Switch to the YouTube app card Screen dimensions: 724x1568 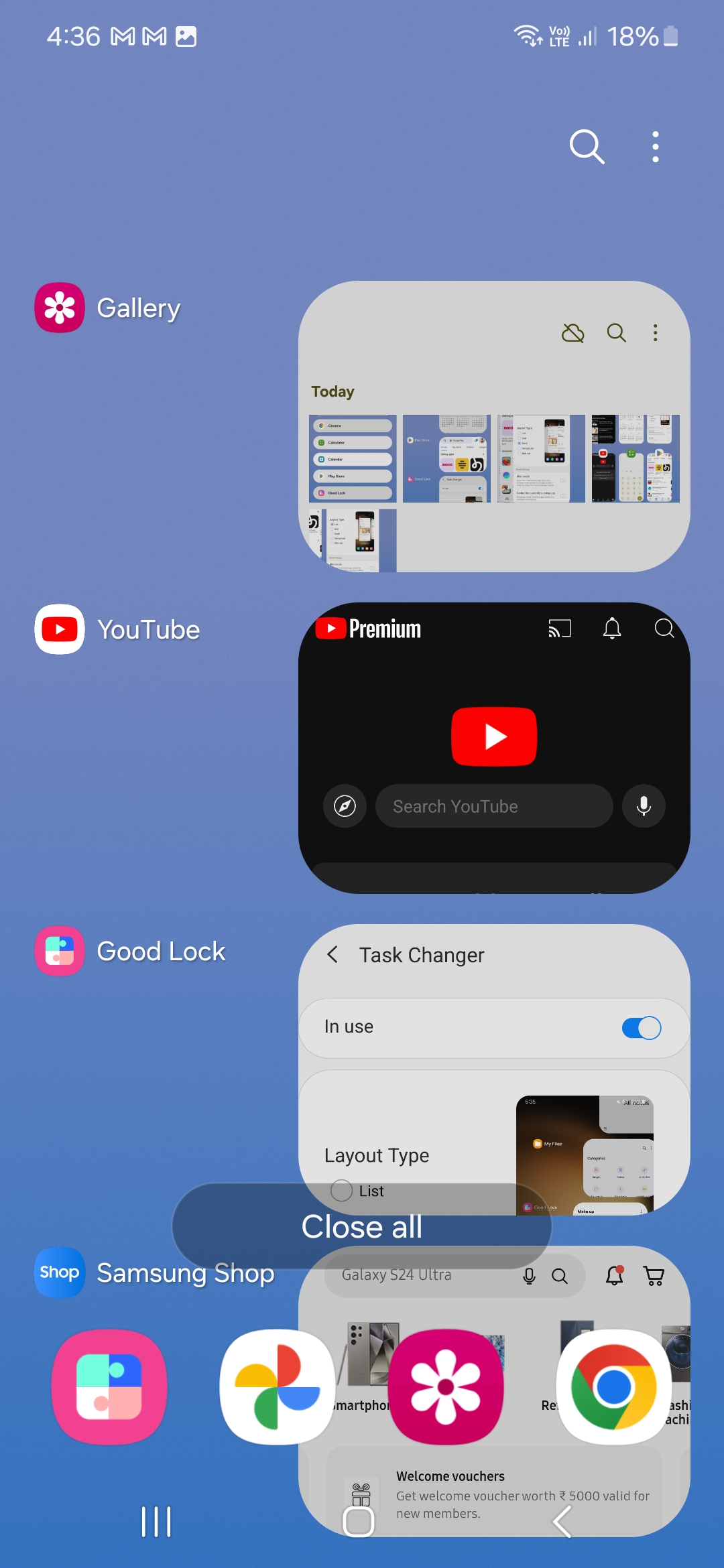tap(494, 747)
